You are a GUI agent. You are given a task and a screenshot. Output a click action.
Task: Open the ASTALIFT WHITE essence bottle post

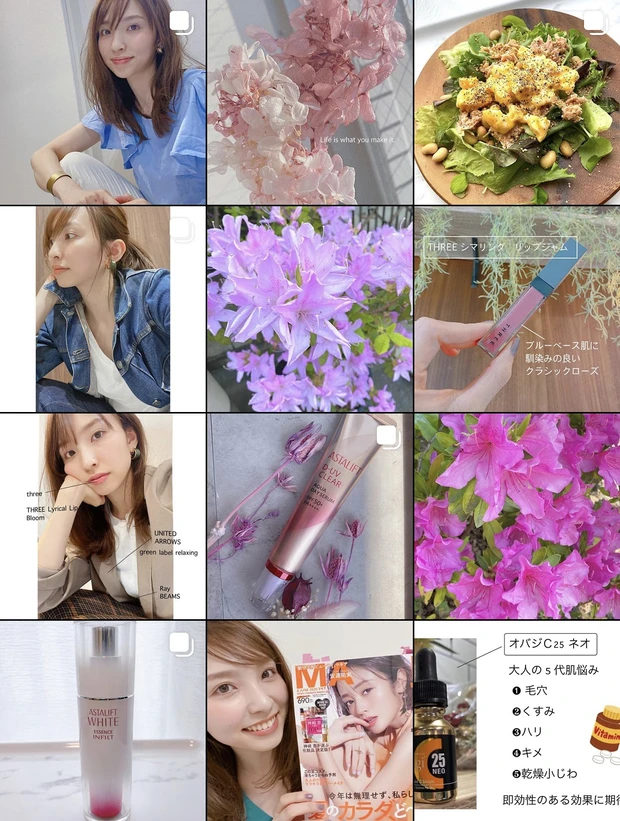point(102,722)
